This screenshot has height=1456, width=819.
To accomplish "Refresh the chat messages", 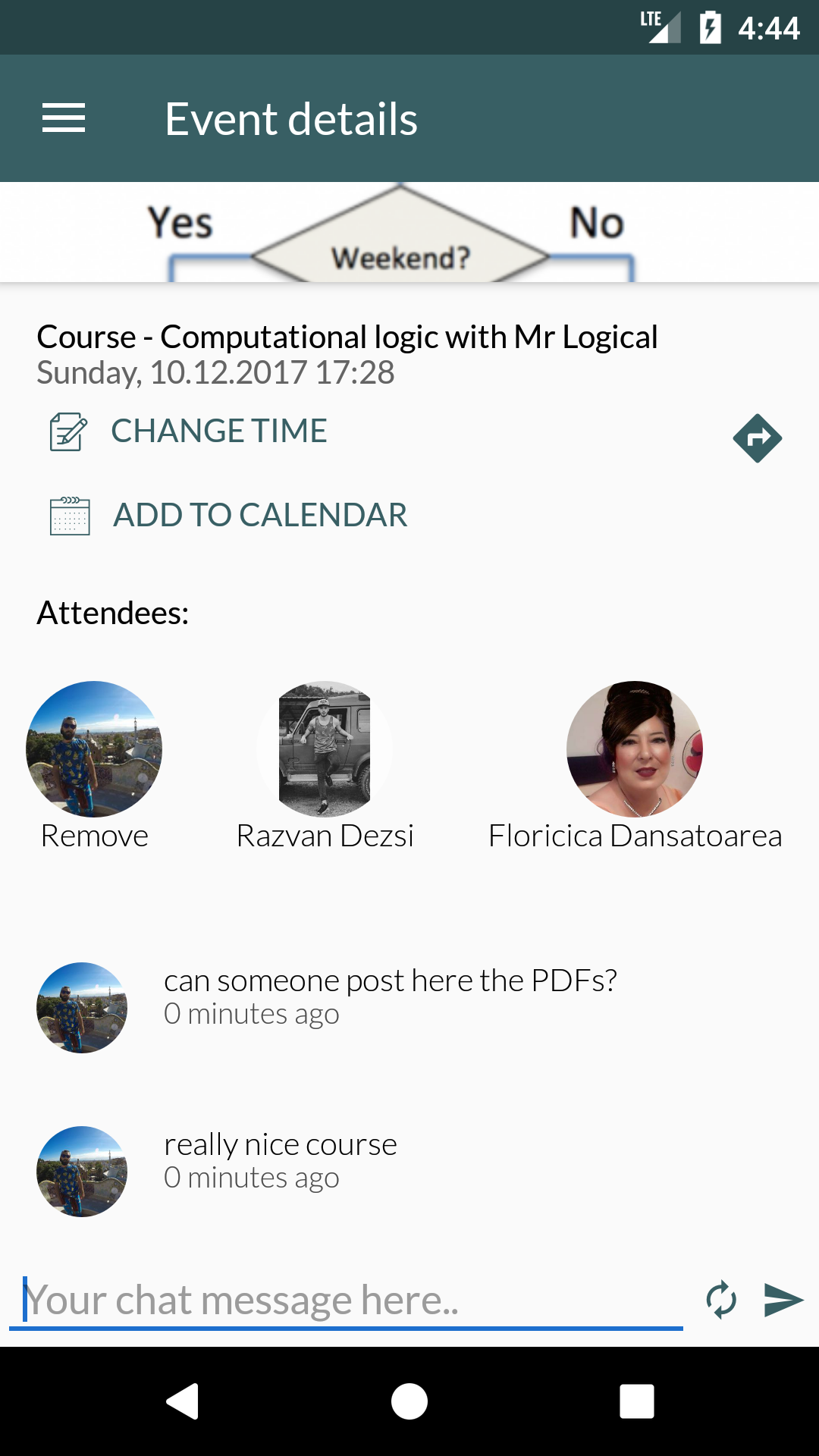I will point(721,1300).
